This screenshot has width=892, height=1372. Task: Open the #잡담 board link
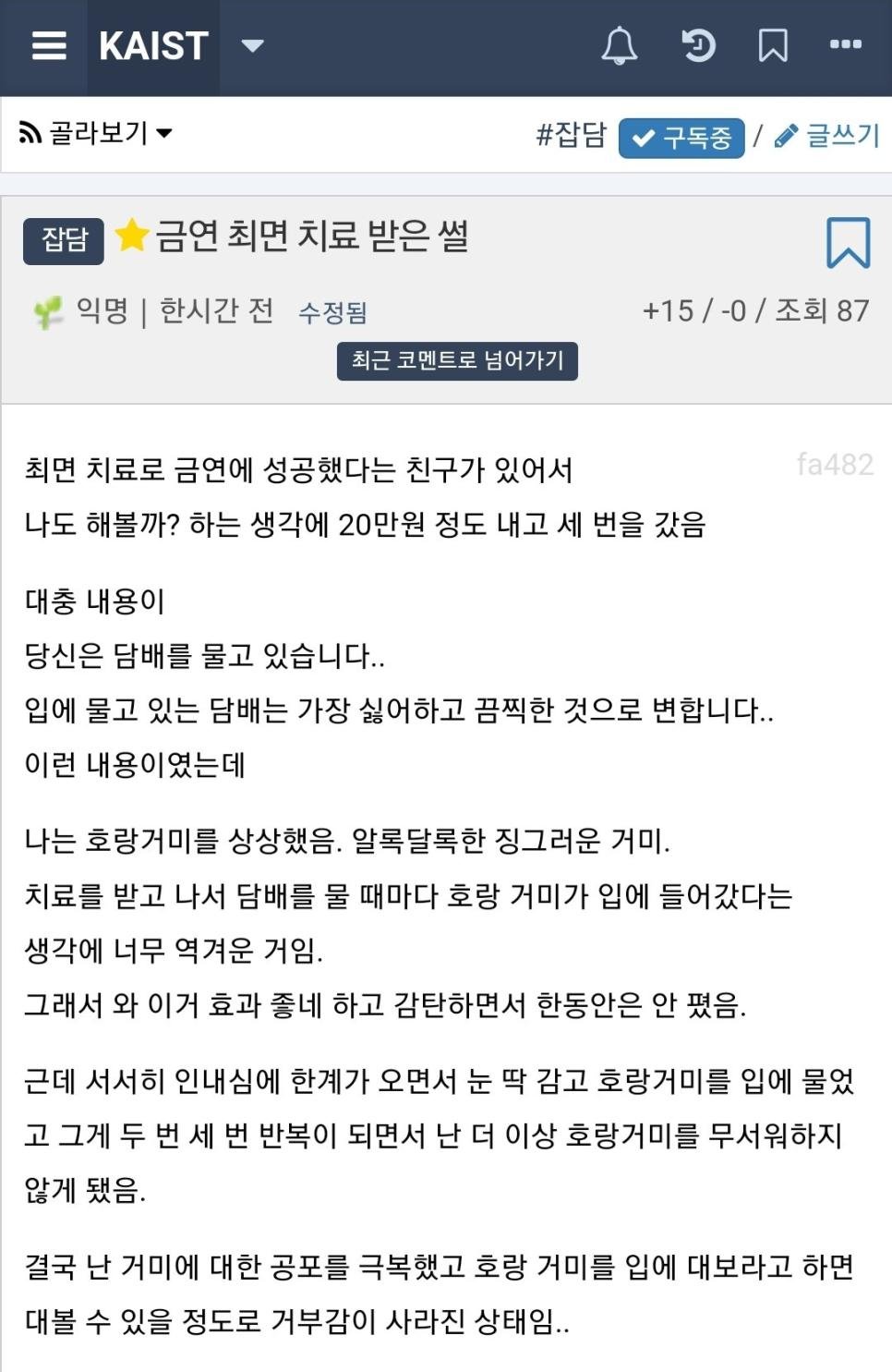(x=571, y=136)
